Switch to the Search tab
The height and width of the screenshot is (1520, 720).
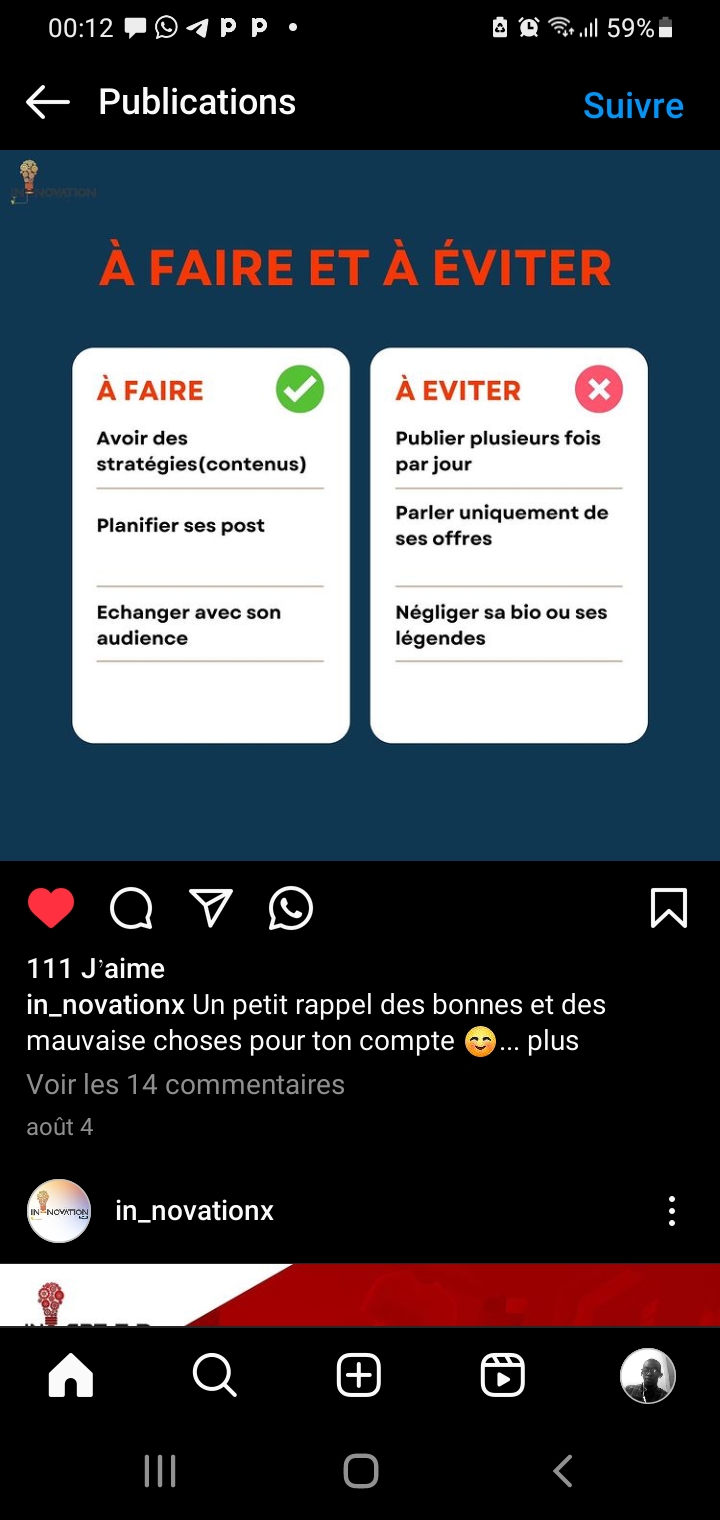click(214, 1376)
